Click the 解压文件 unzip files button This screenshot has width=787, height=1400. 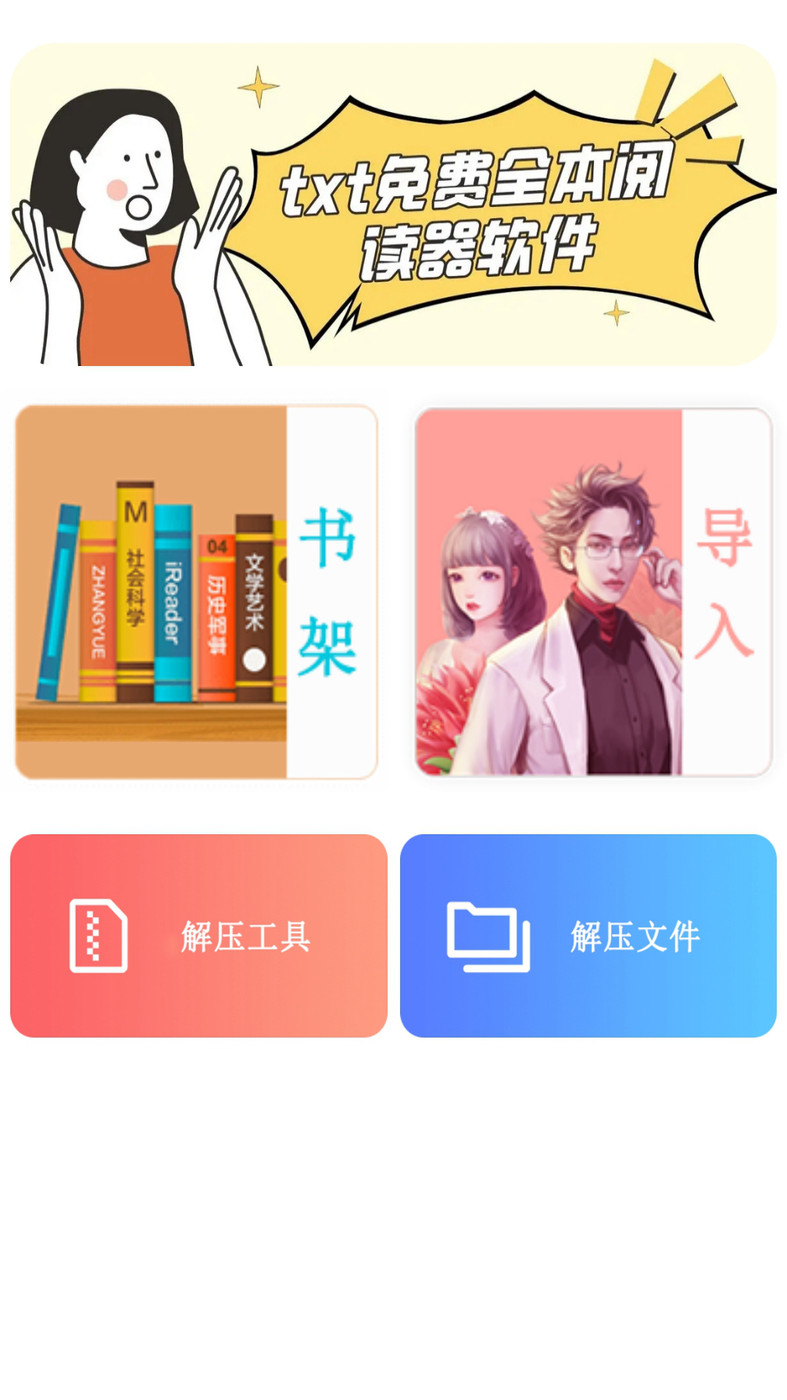587,935
